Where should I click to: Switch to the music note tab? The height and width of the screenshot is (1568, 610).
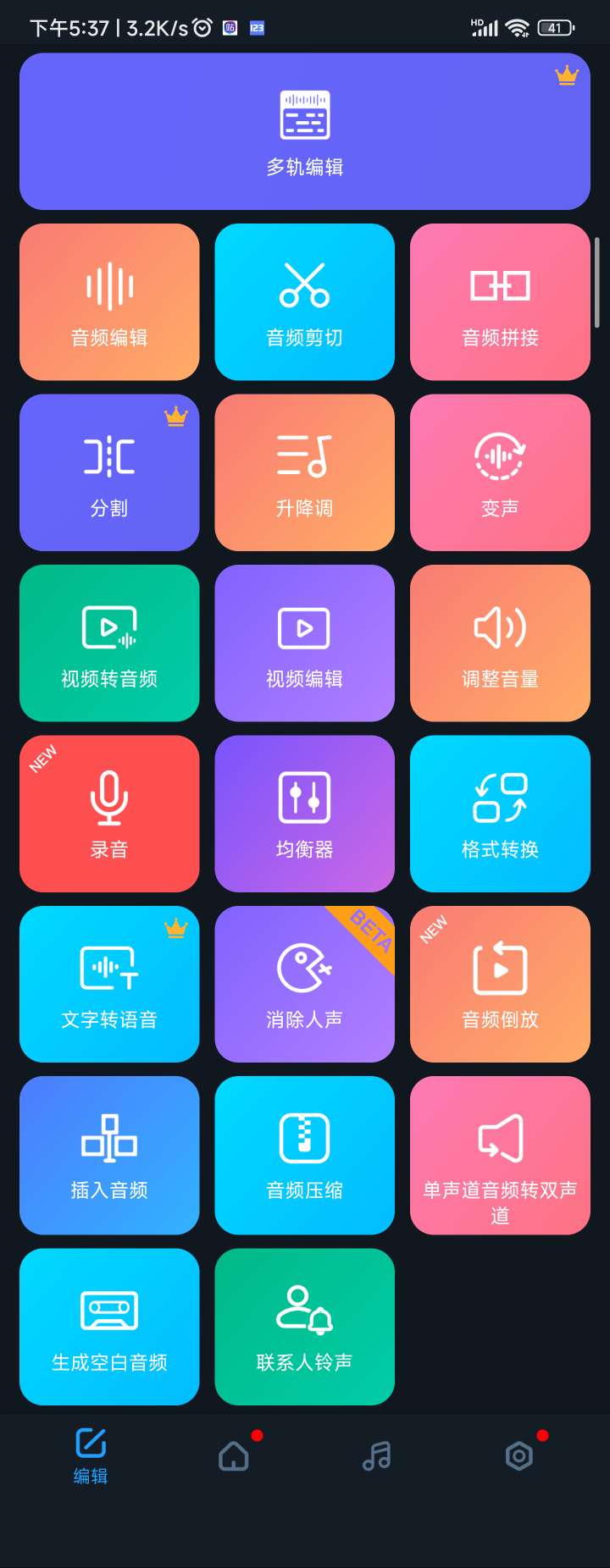pyautogui.click(x=376, y=1456)
